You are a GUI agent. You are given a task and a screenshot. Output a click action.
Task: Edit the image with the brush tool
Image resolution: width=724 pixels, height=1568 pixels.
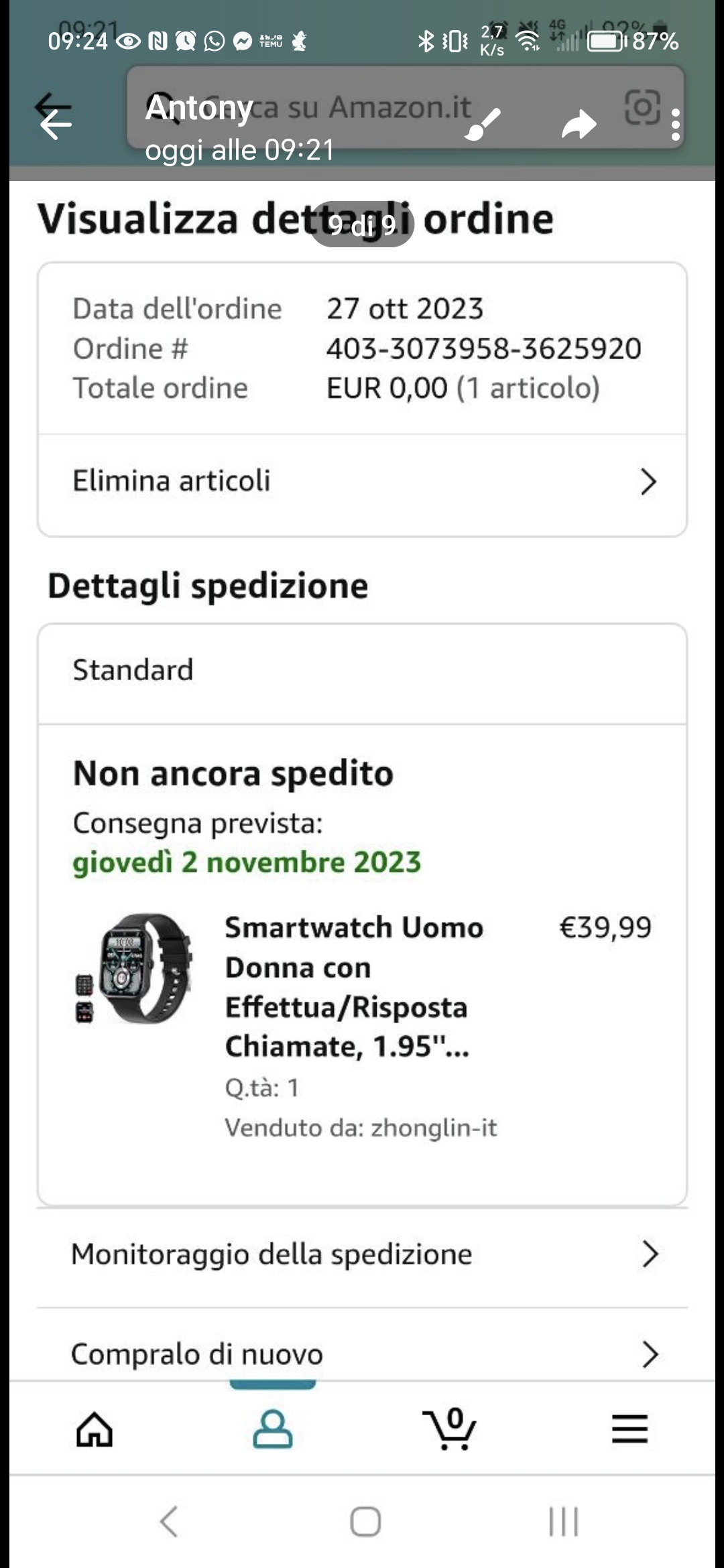483,125
